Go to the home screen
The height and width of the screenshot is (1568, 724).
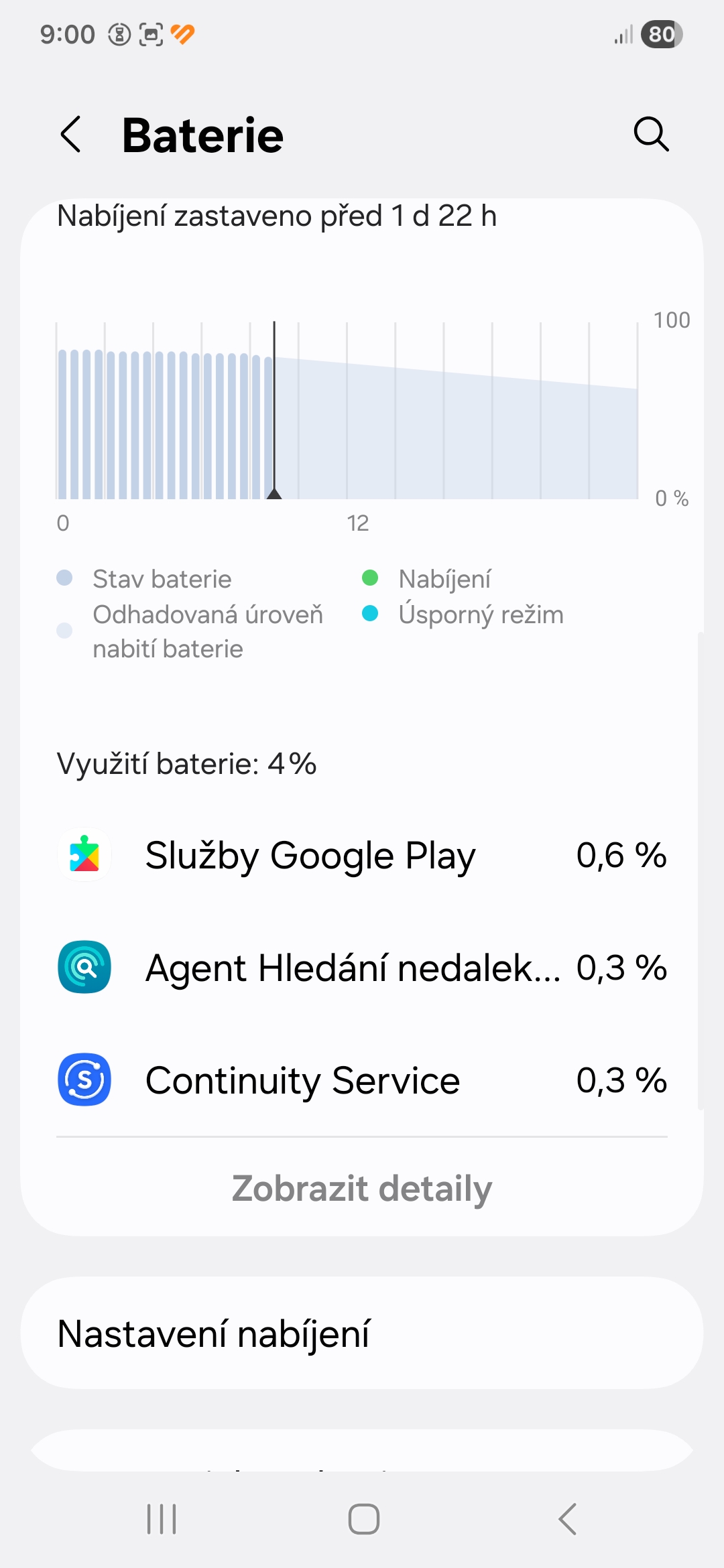363,1518
